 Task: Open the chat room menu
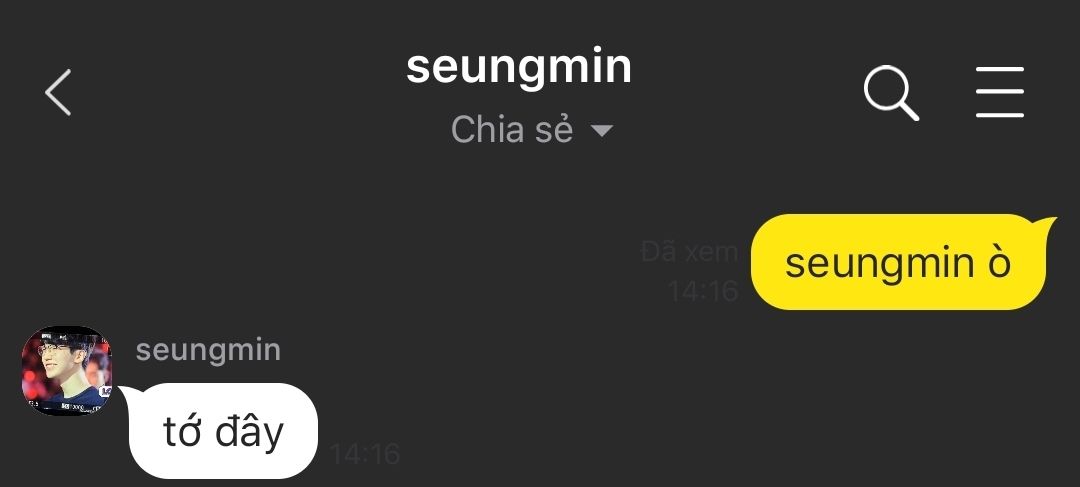click(x=999, y=93)
